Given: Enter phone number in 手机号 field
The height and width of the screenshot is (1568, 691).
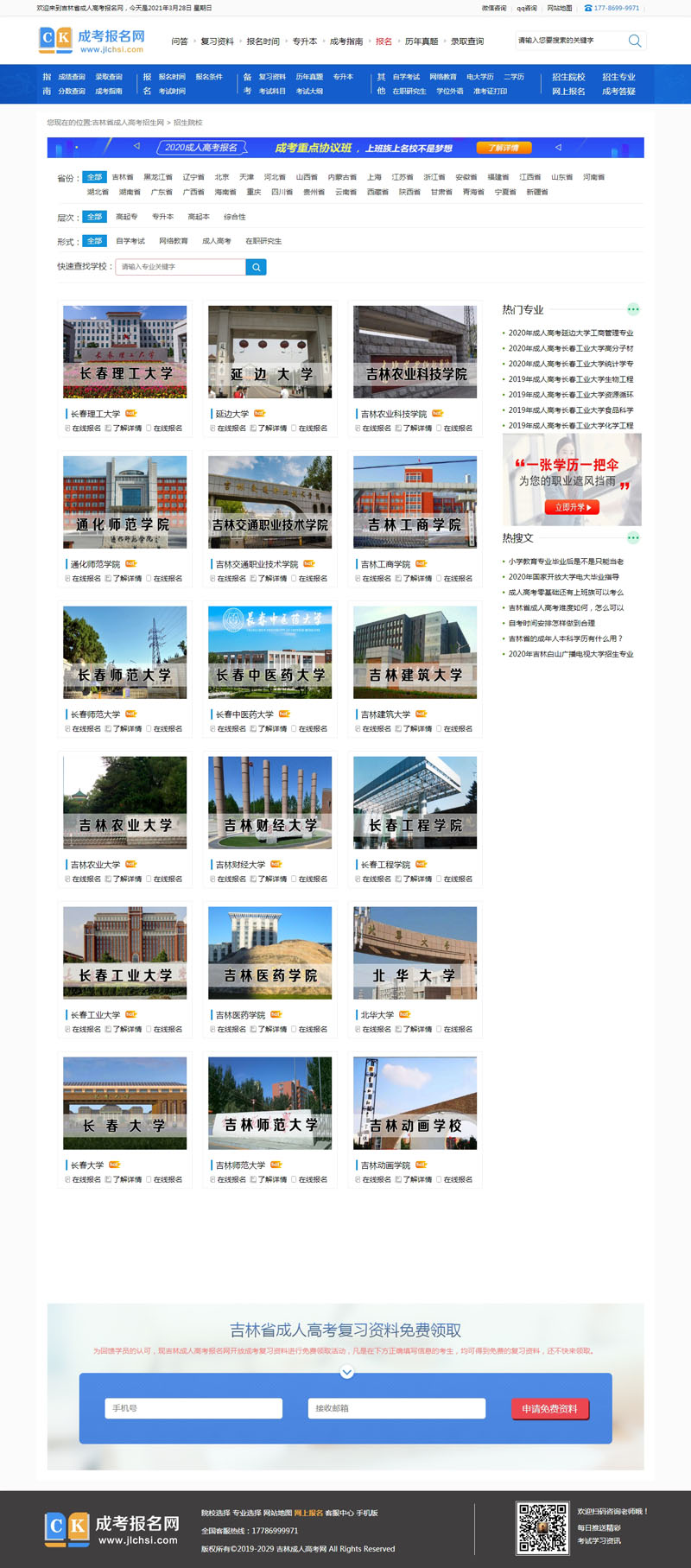Looking at the screenshot, I should pos(193,1408).
